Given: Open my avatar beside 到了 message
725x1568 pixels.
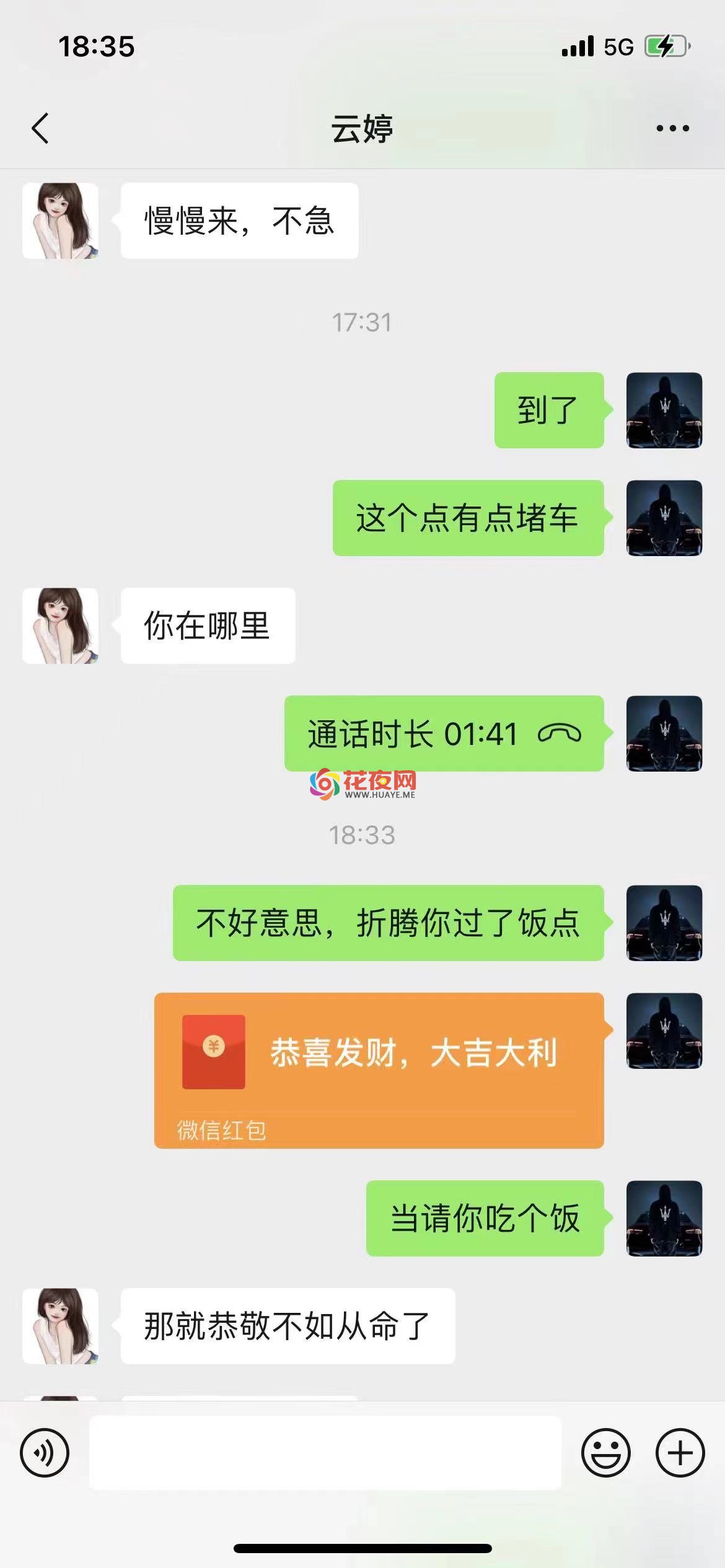Looking at the screenshot, I should pyautogui.click(x=664, y=410).
